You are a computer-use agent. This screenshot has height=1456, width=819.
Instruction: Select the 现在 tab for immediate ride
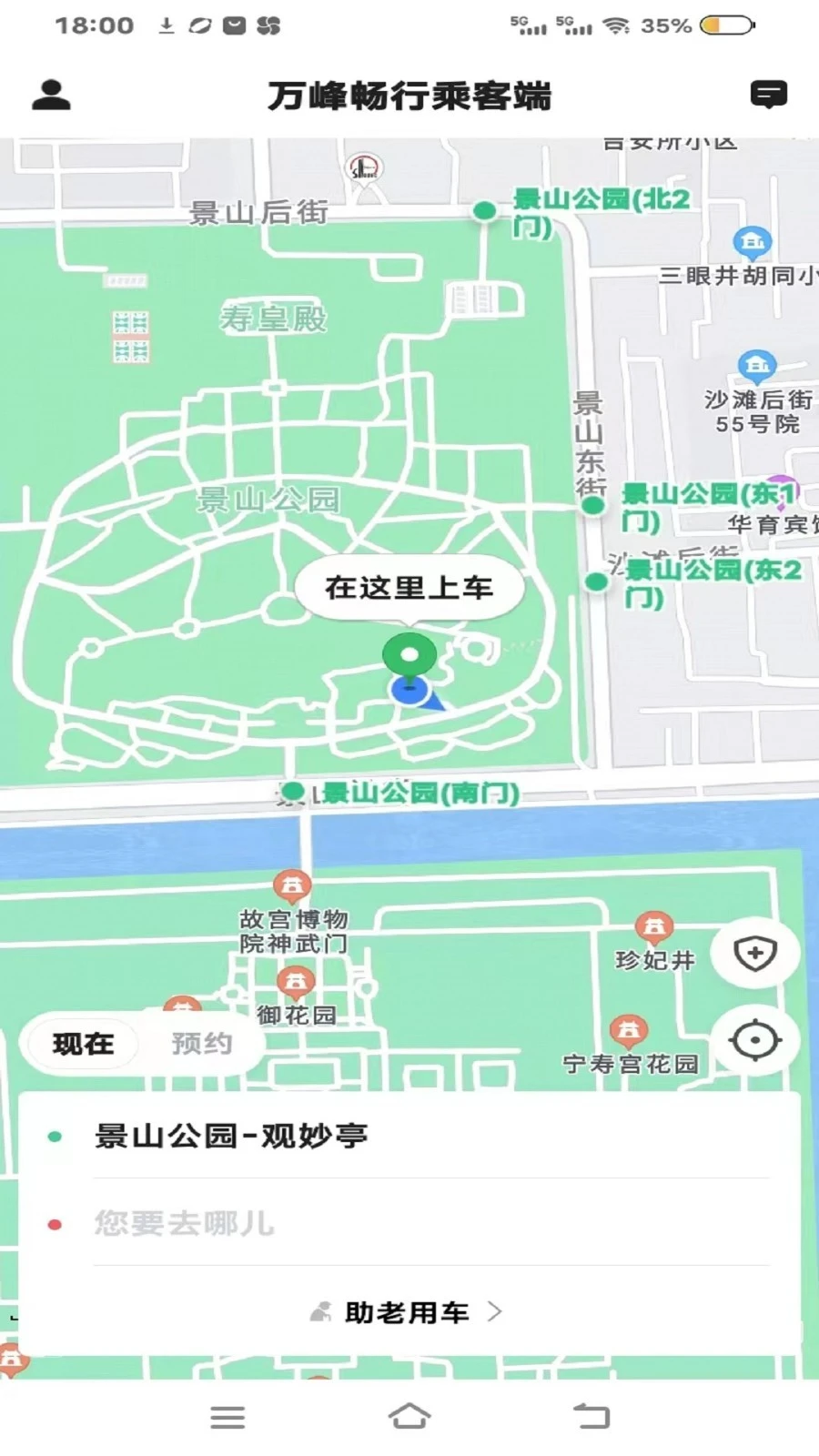pos(82,1044)
